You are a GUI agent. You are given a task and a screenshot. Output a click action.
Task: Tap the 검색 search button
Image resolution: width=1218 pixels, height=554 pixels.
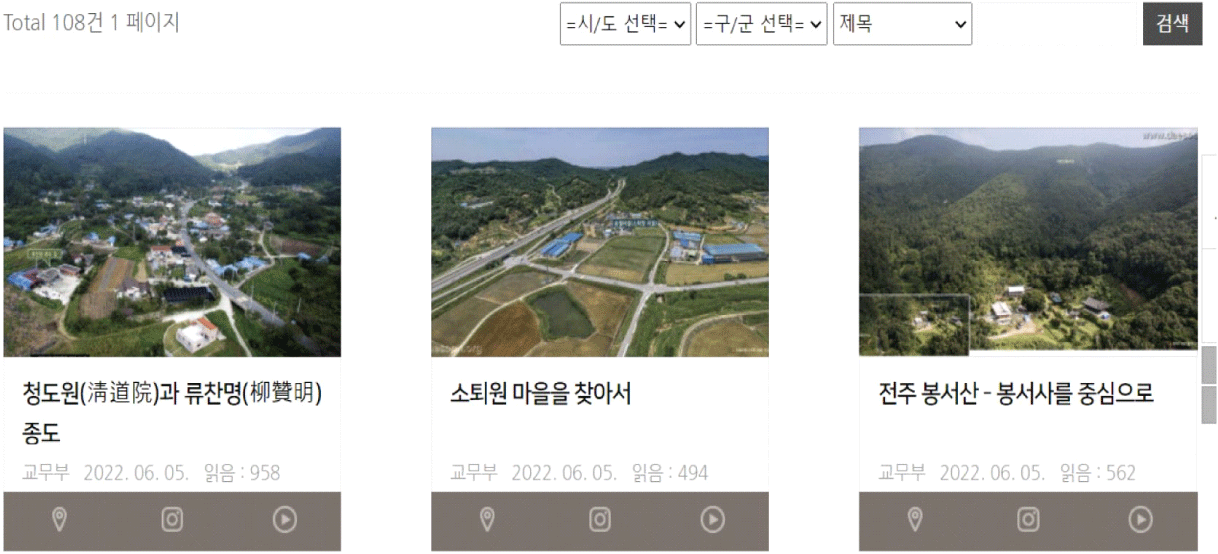1171,24
